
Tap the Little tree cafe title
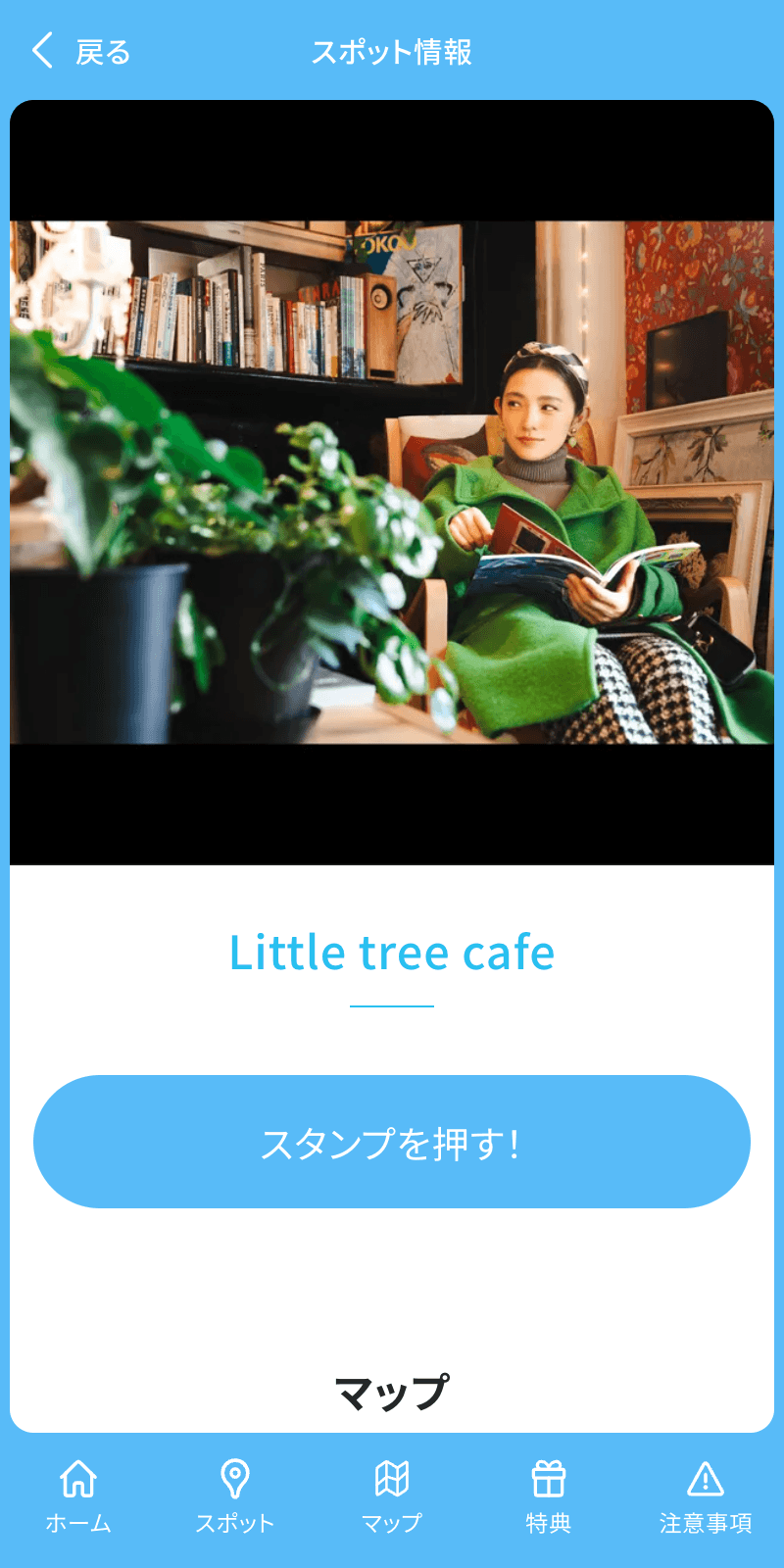[391, 951]
